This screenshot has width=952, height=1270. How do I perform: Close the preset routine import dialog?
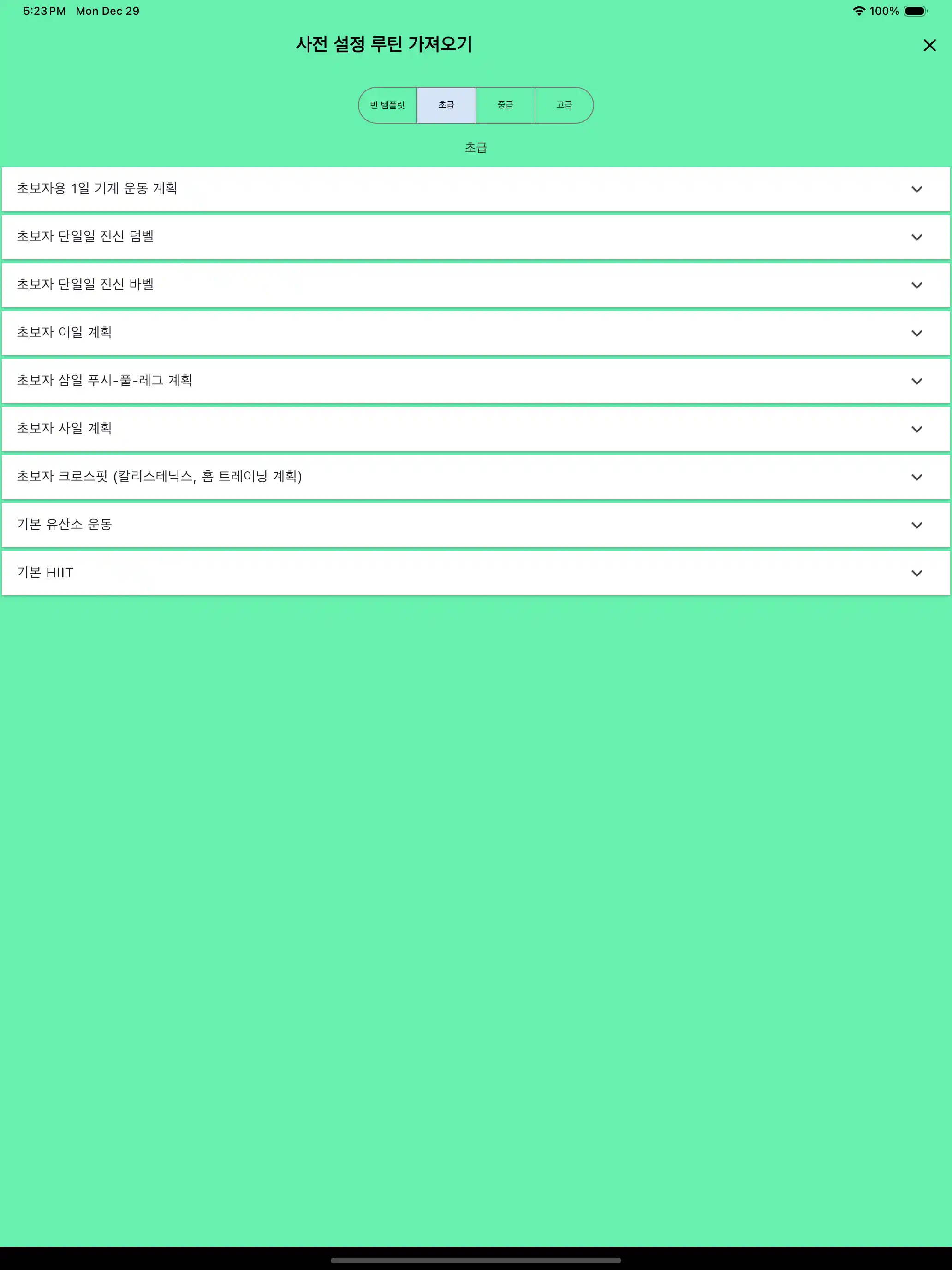point(929,45)
